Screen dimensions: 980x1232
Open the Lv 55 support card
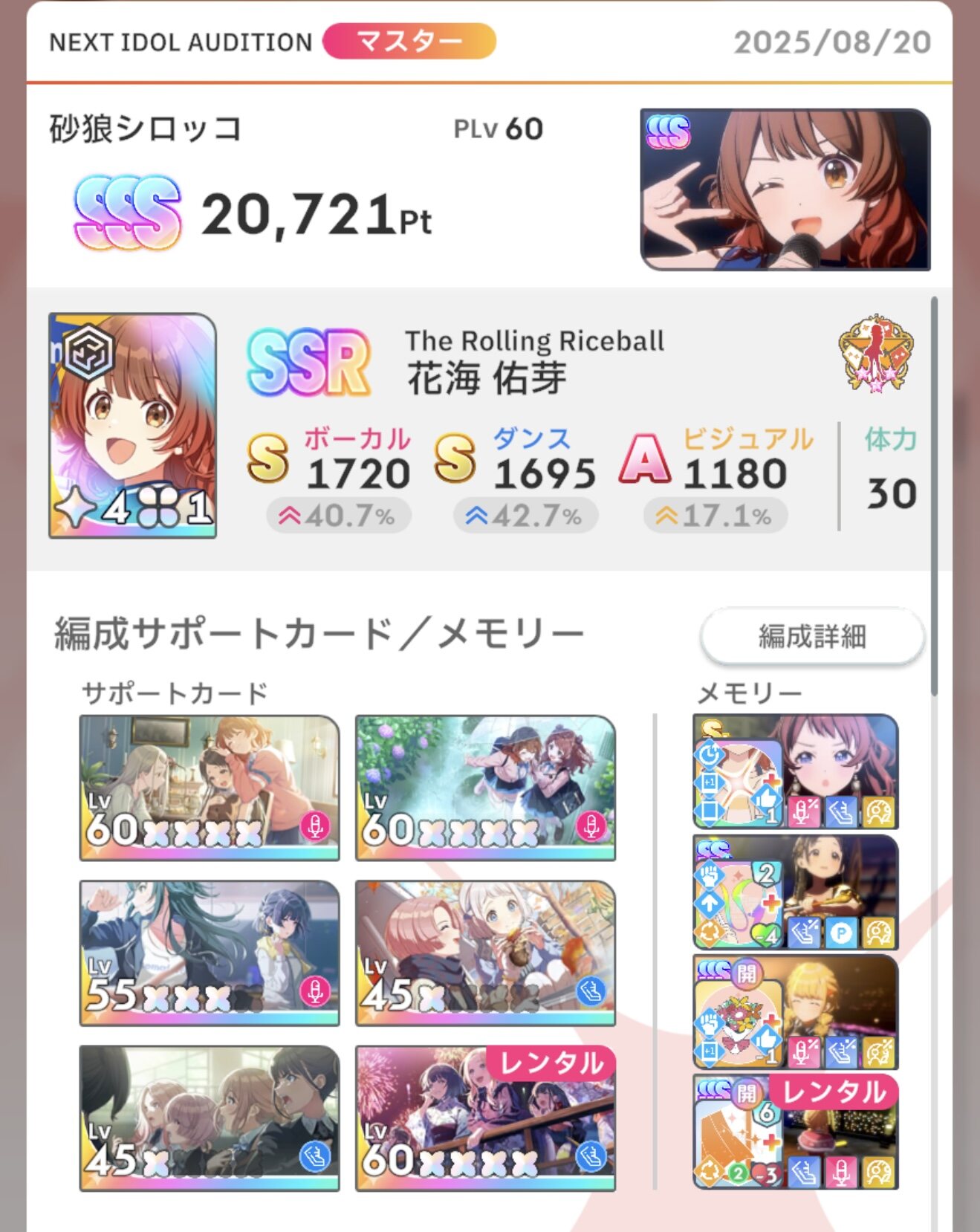(210, 953)
